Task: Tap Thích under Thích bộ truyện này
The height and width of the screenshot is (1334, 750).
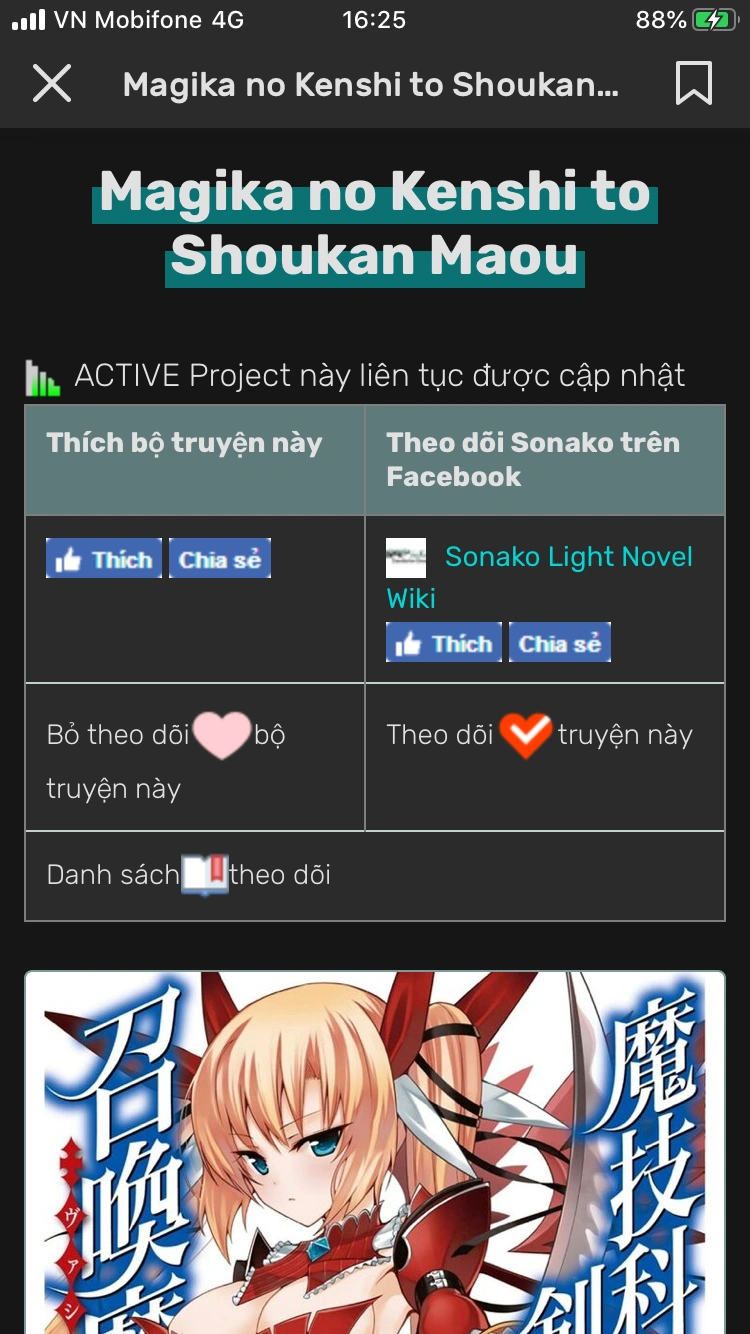Action: pyautogui.click(x=104, y=560)
